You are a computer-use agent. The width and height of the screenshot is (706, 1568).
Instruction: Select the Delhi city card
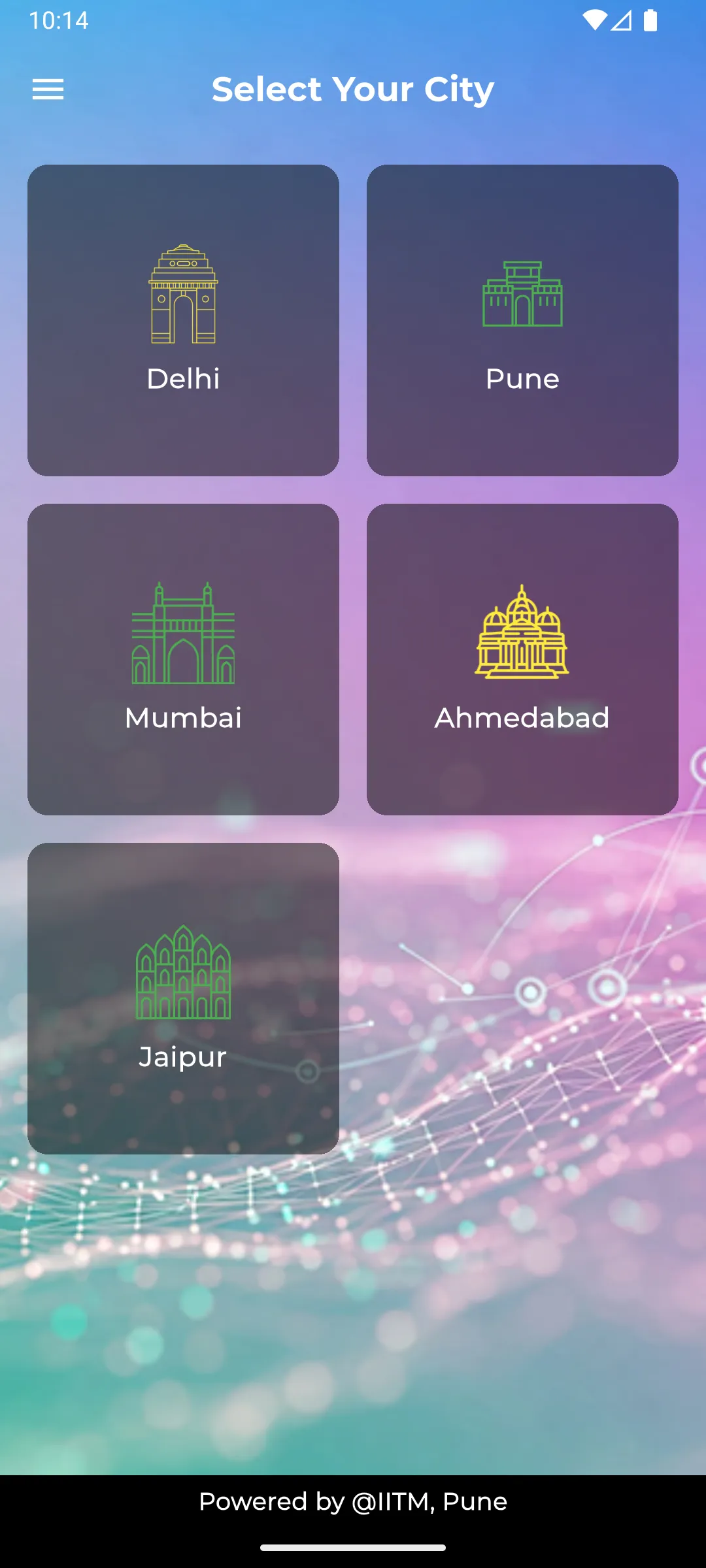click(x=183, y=320)
